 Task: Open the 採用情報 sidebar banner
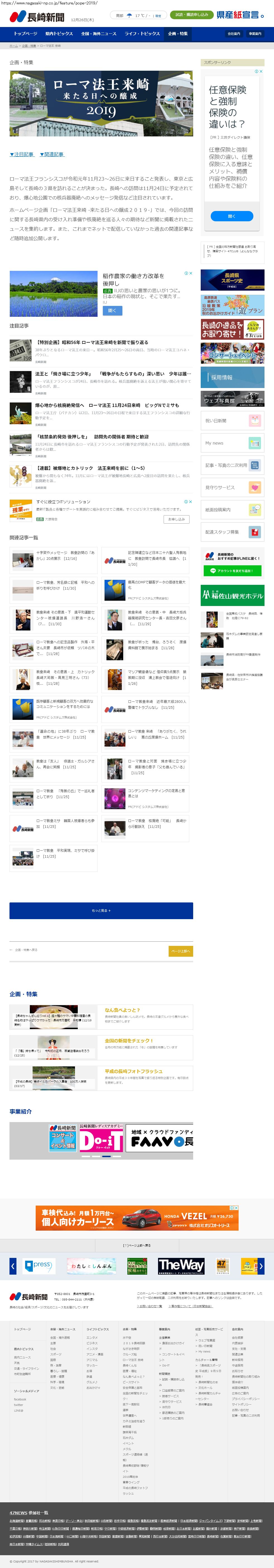click(232, 377)
